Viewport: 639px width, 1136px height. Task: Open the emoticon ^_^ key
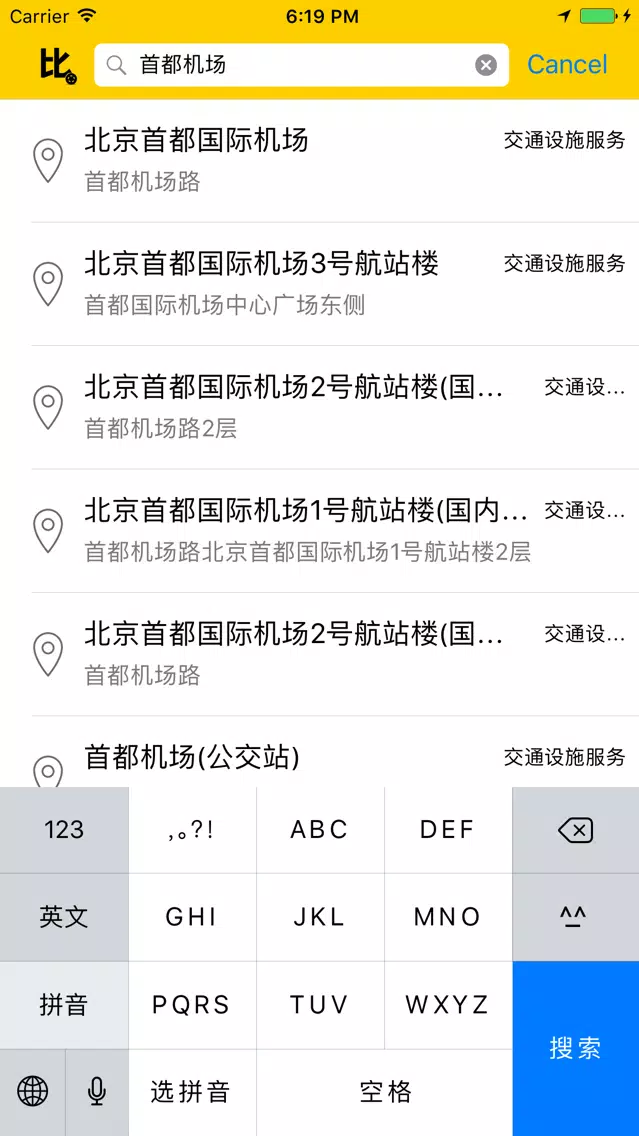[x=575, y=917]
